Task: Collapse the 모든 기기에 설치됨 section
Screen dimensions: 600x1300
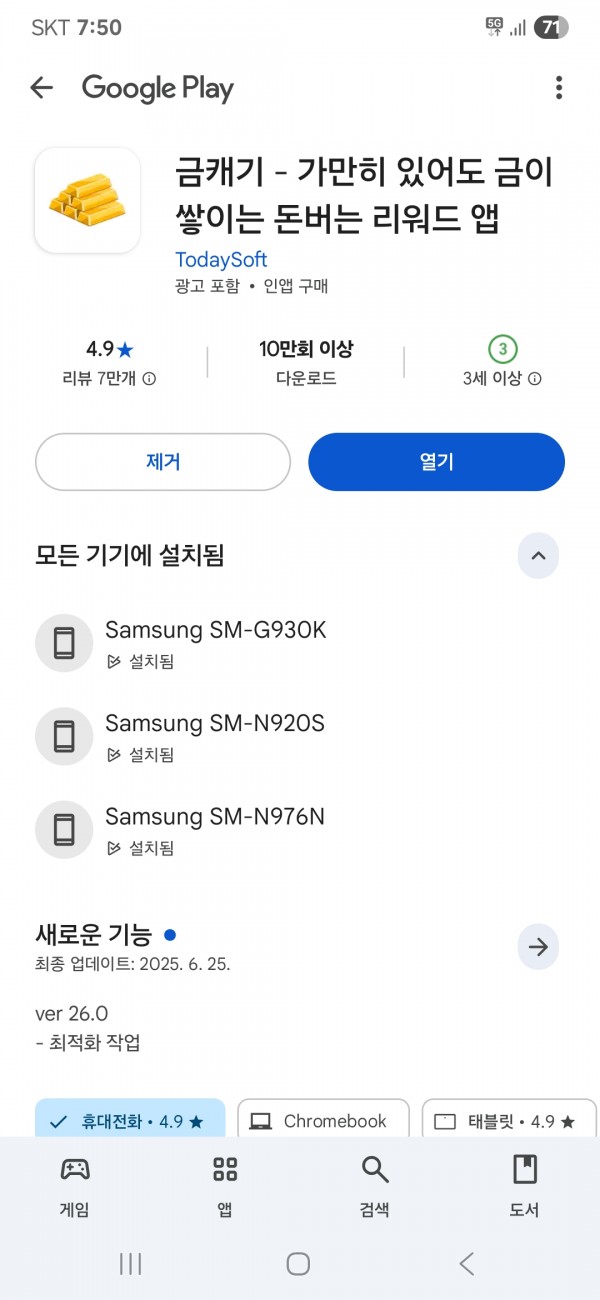Action: tap(538, 556)
